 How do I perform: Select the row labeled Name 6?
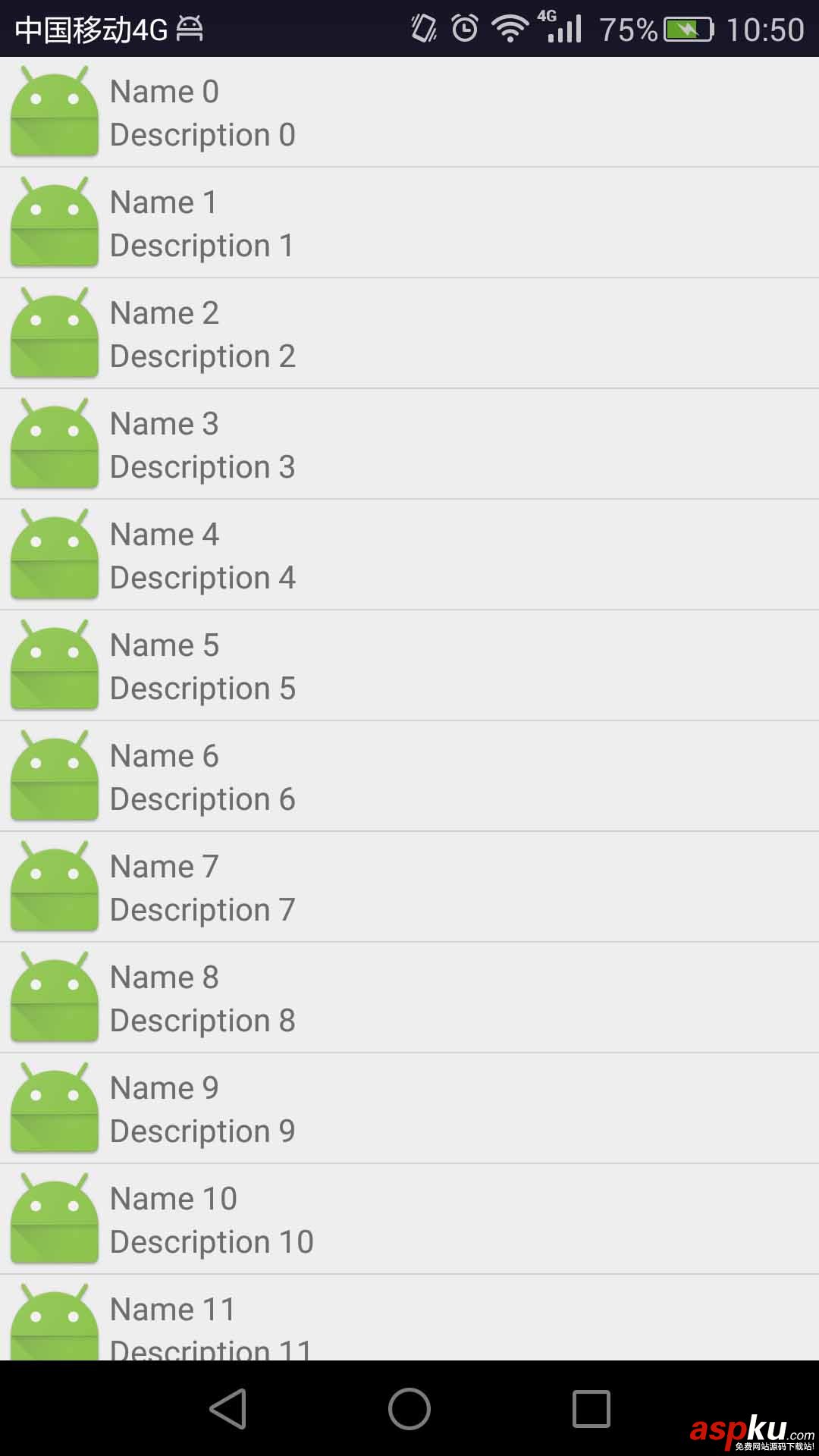pyautogui.click(x=409, y=777)
